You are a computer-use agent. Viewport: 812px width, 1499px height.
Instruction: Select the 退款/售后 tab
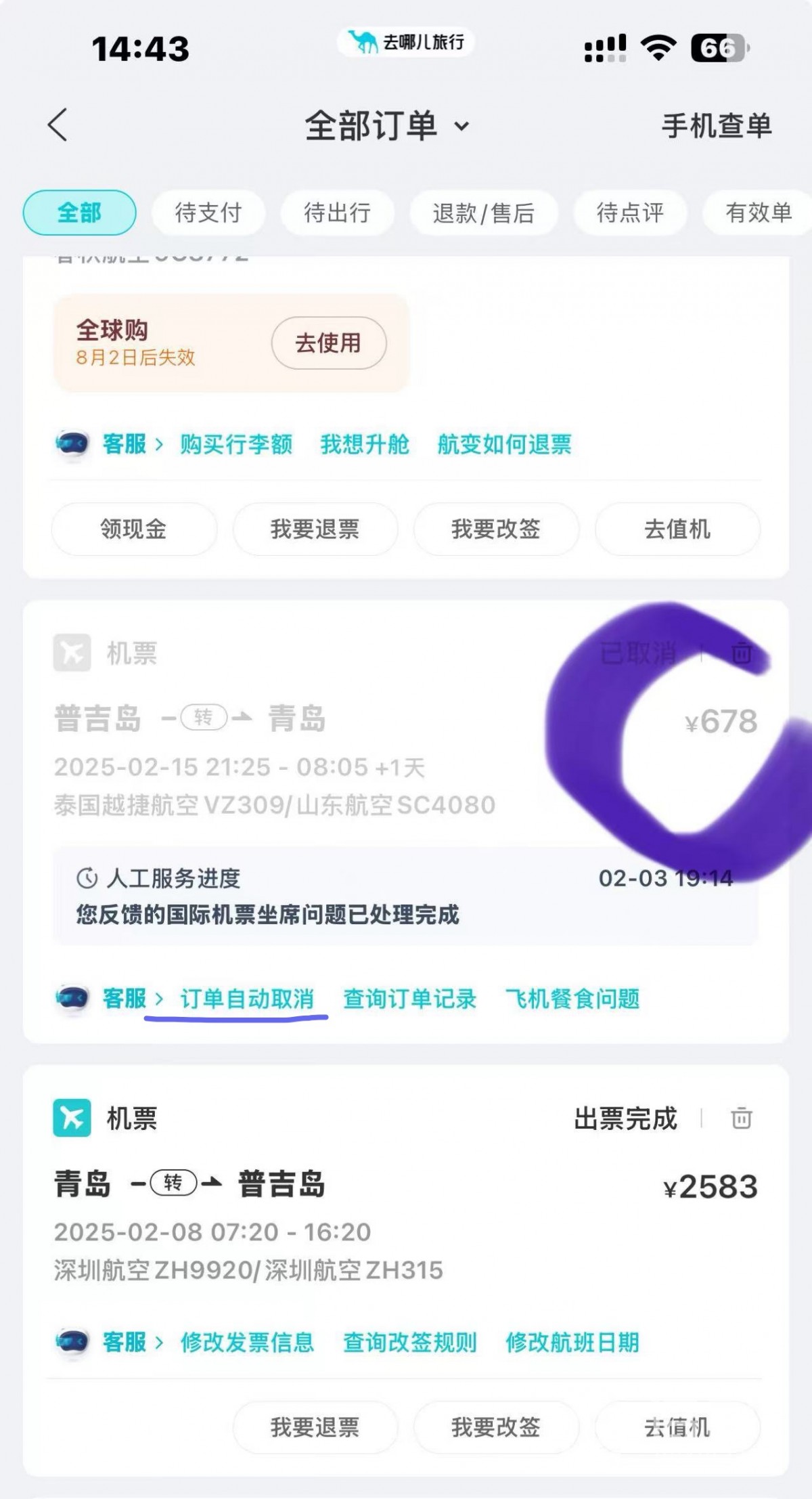click(483, 213)
